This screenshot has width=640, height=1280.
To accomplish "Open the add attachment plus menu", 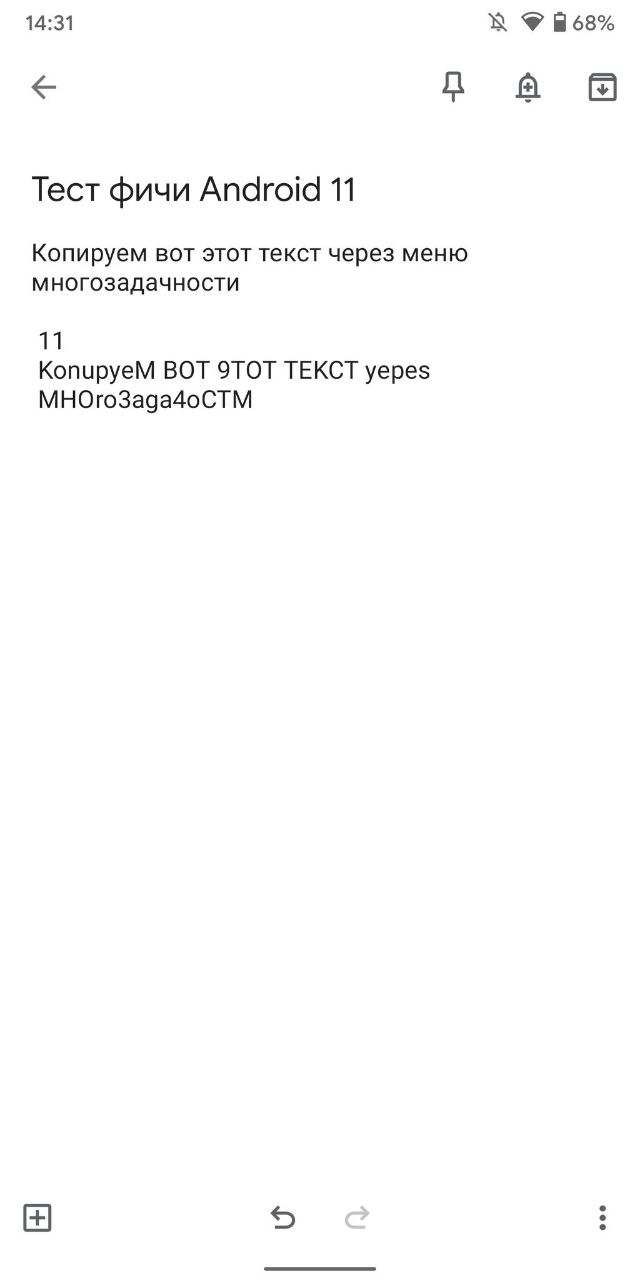I will pyautogui.click(x=37, y=1218).
